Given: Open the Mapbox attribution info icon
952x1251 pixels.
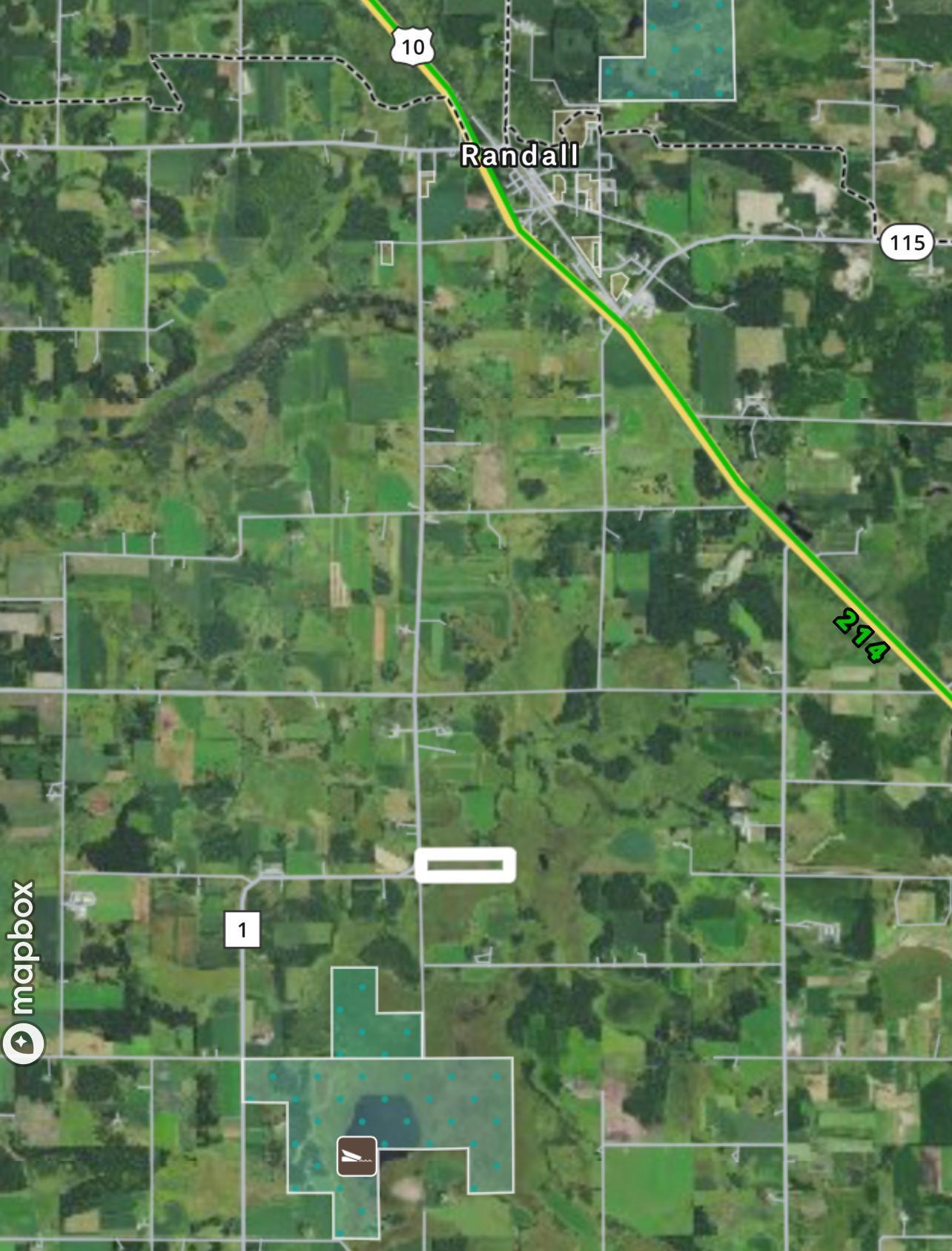Looking at the screenshot, I should [23, 1043].
